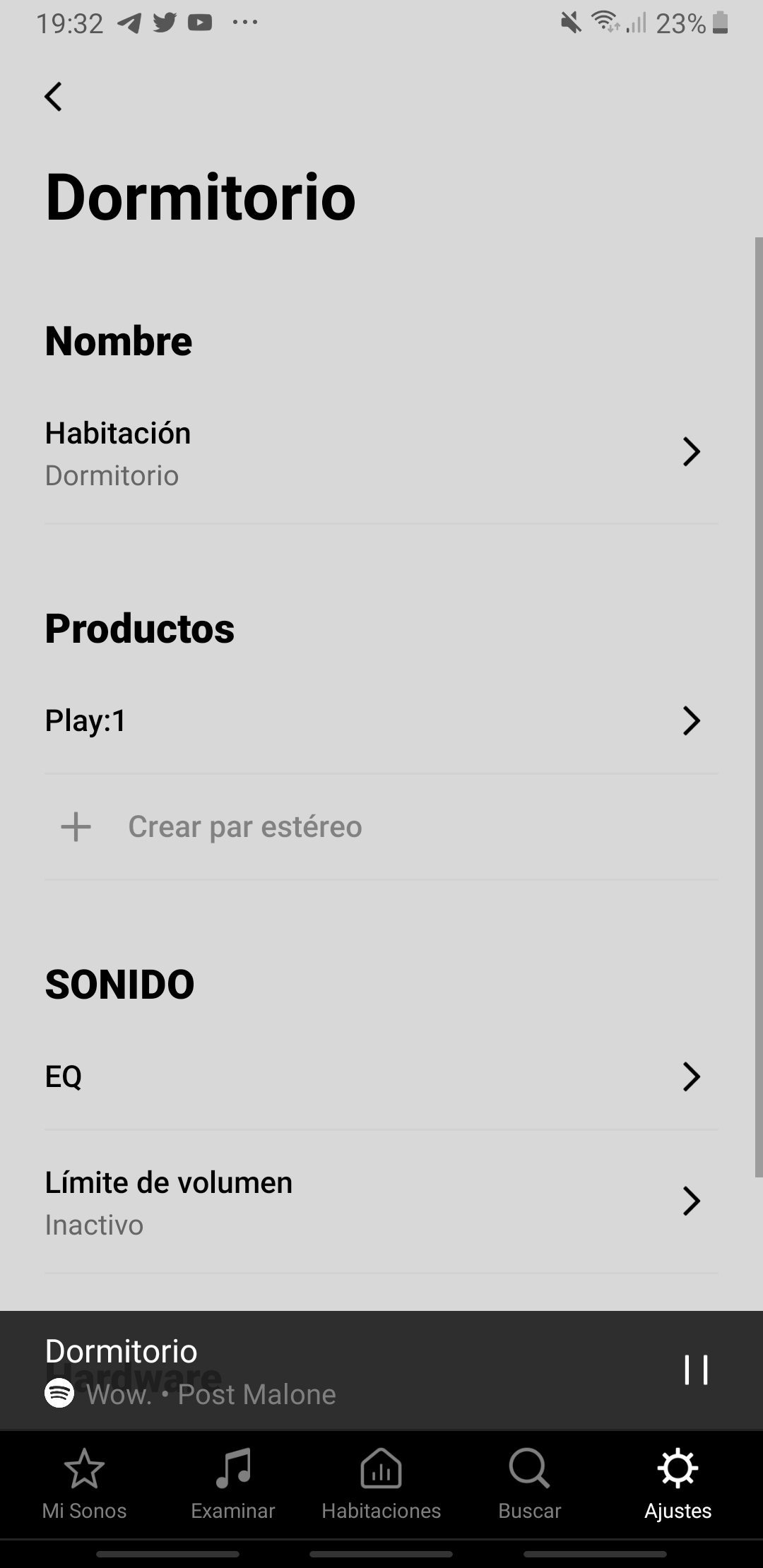Pause the Post Malone track
Viewport: 763px width, 1568px height.
696,1370
